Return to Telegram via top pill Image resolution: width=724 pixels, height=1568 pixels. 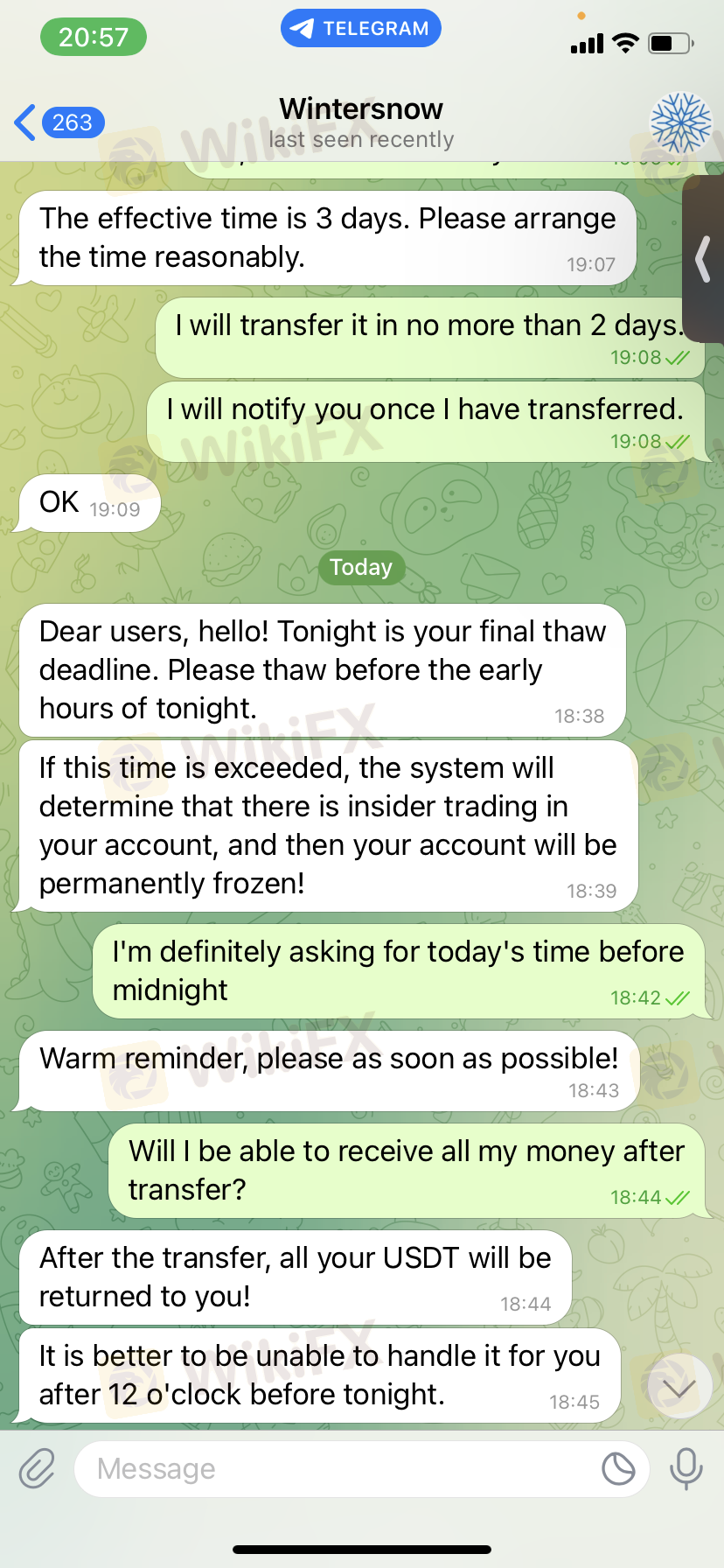click(x=361, y=28)
